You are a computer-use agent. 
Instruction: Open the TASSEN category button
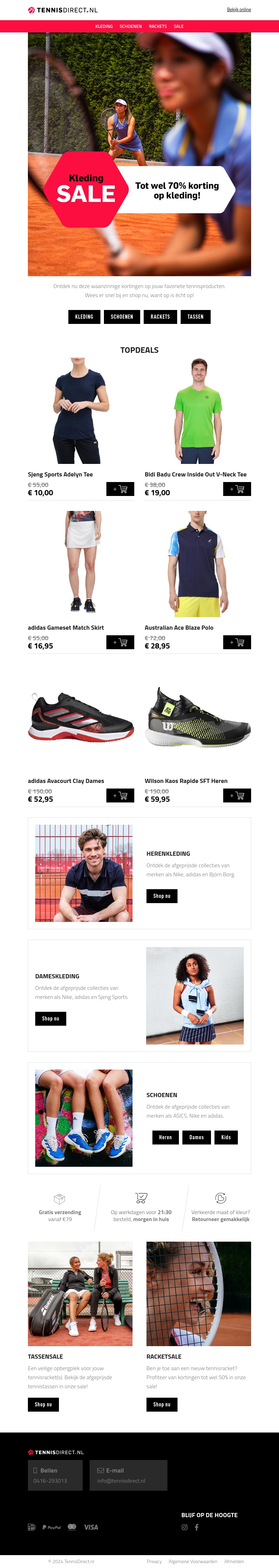196,317
